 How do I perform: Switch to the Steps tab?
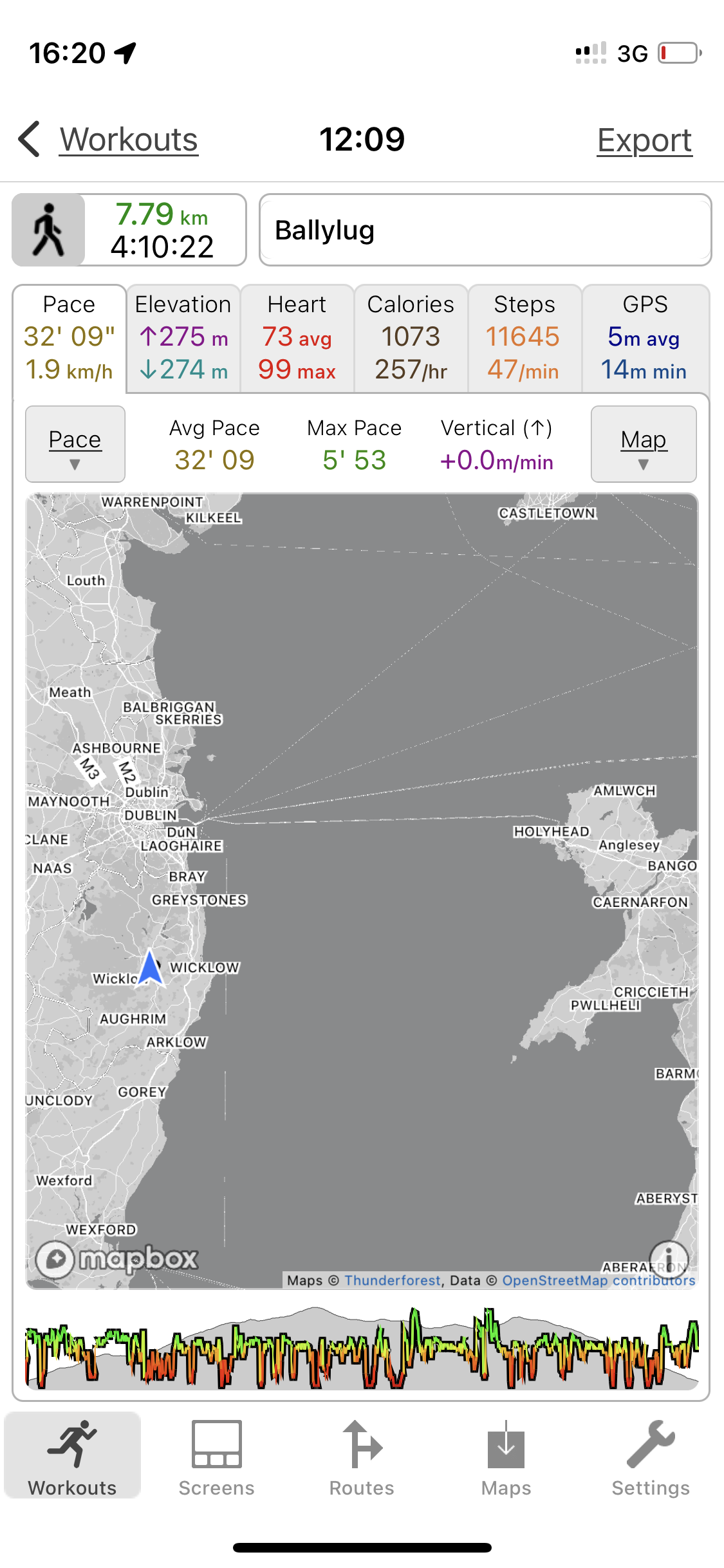[524, 338]
